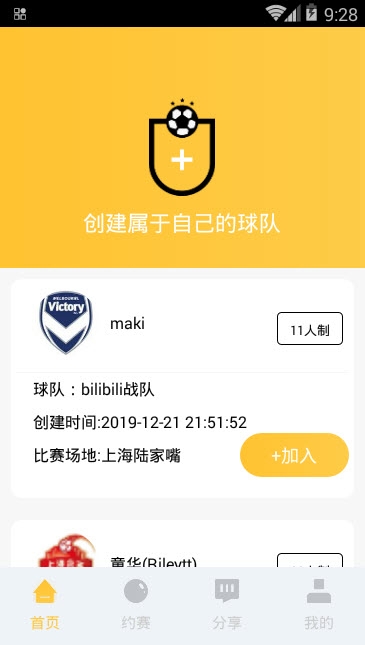Go to the 首页 tab
This screenshot has width=365, height=645.
click(x=45, y=605)
